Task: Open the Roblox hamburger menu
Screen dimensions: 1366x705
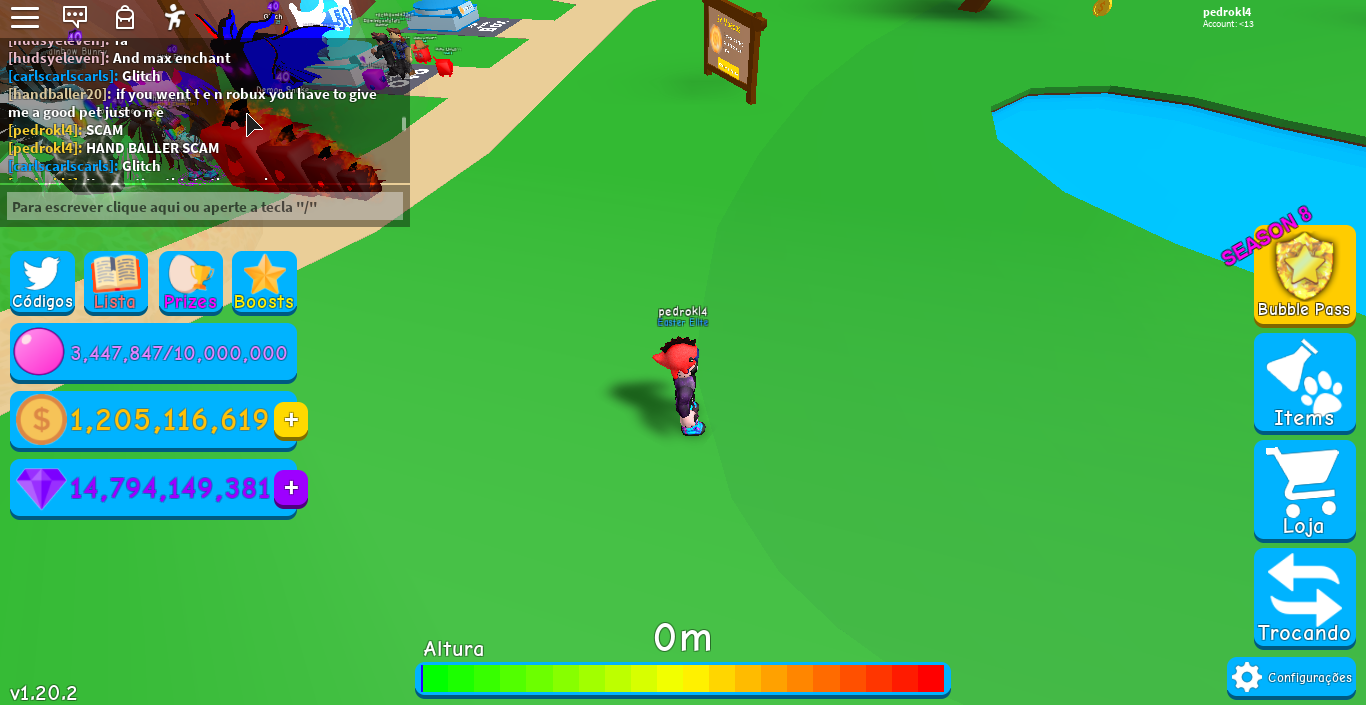Action: pos(24,16)
